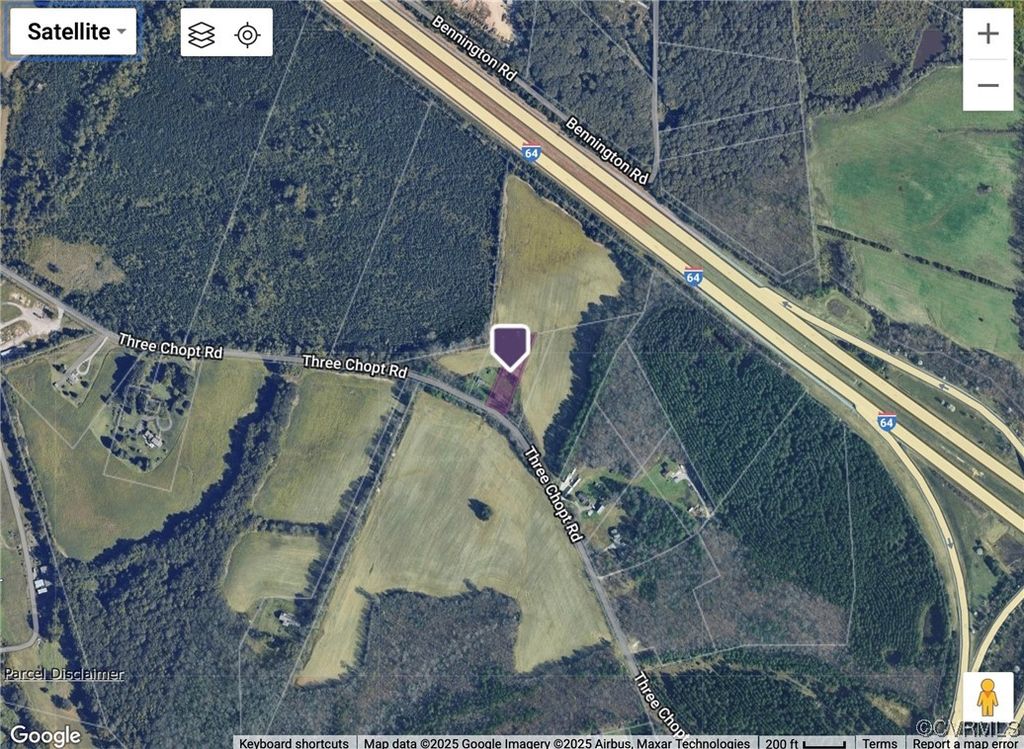Image resolution: width=1024 pixels, height=749 pixels.
Task: Activate the Street View pegman
Action: click(987, 697)
